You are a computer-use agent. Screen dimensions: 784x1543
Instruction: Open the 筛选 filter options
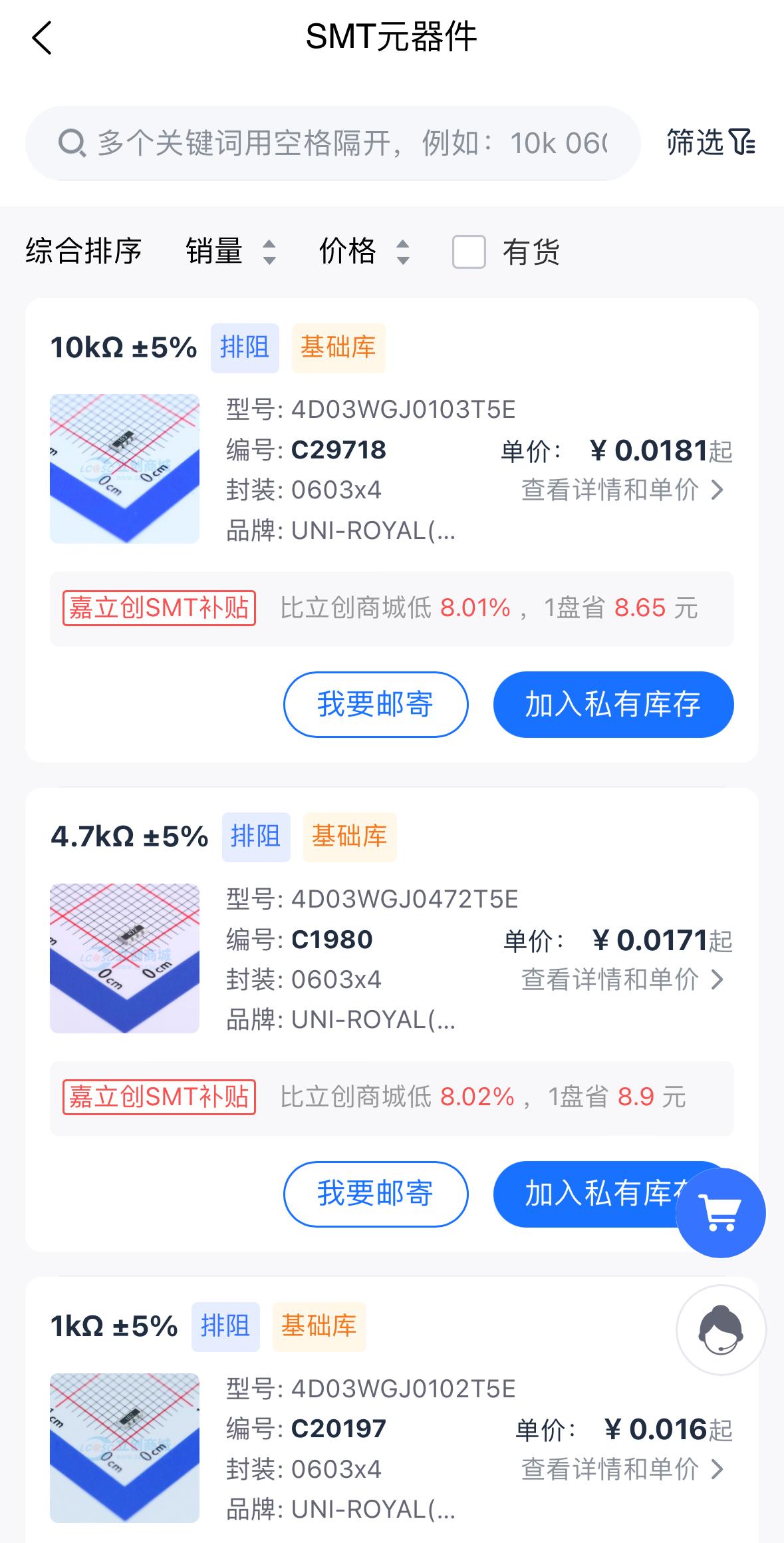coord(710,142)
